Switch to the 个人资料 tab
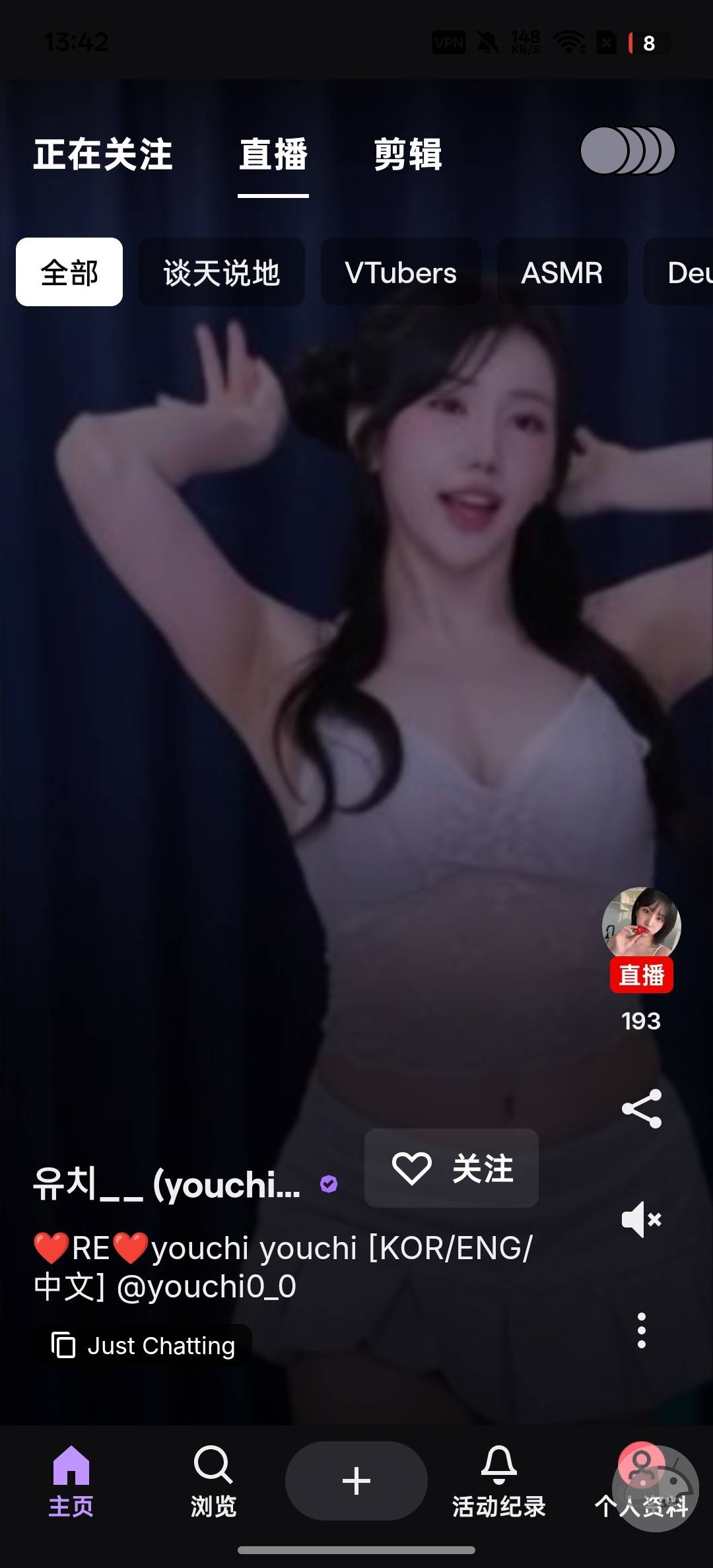The height and width of the screenshot is (1568, 713). (x=641, y=1480)
